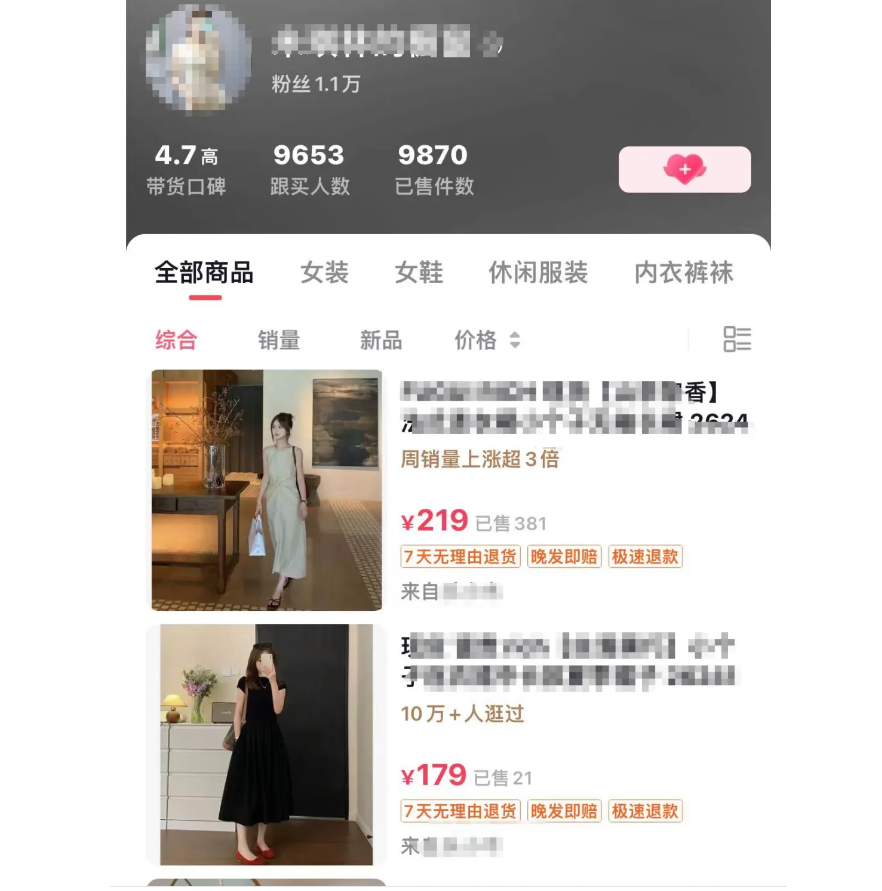The height and width of the screenshot is (891, 882).
Task: Follow the shop with the heart button
Action: point(684,169)
